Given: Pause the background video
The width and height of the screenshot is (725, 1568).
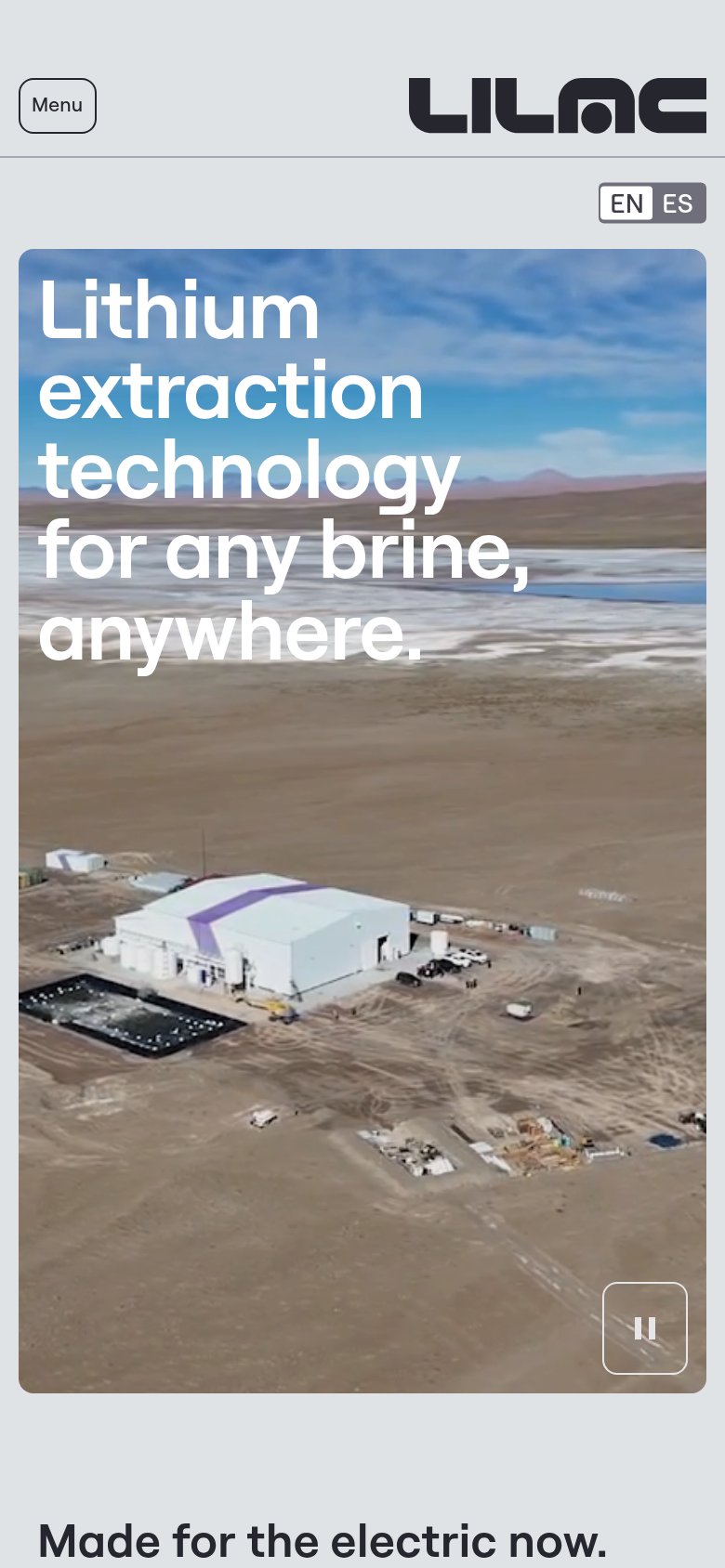Looking at the screenshot, I should click(x=645, y=1328).
